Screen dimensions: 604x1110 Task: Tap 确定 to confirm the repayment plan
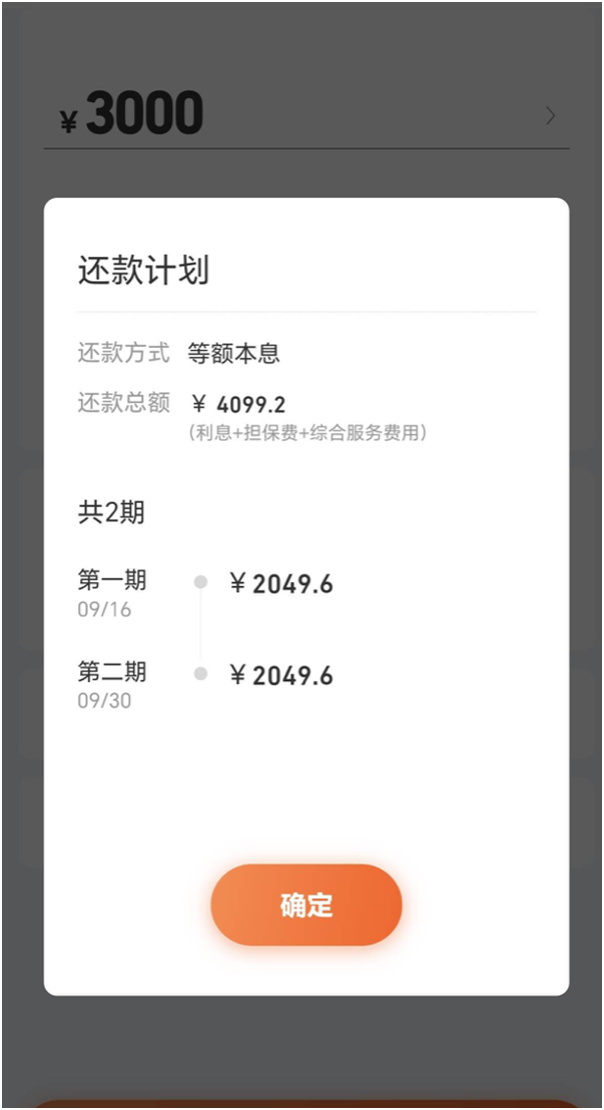[x=306, y=905]
